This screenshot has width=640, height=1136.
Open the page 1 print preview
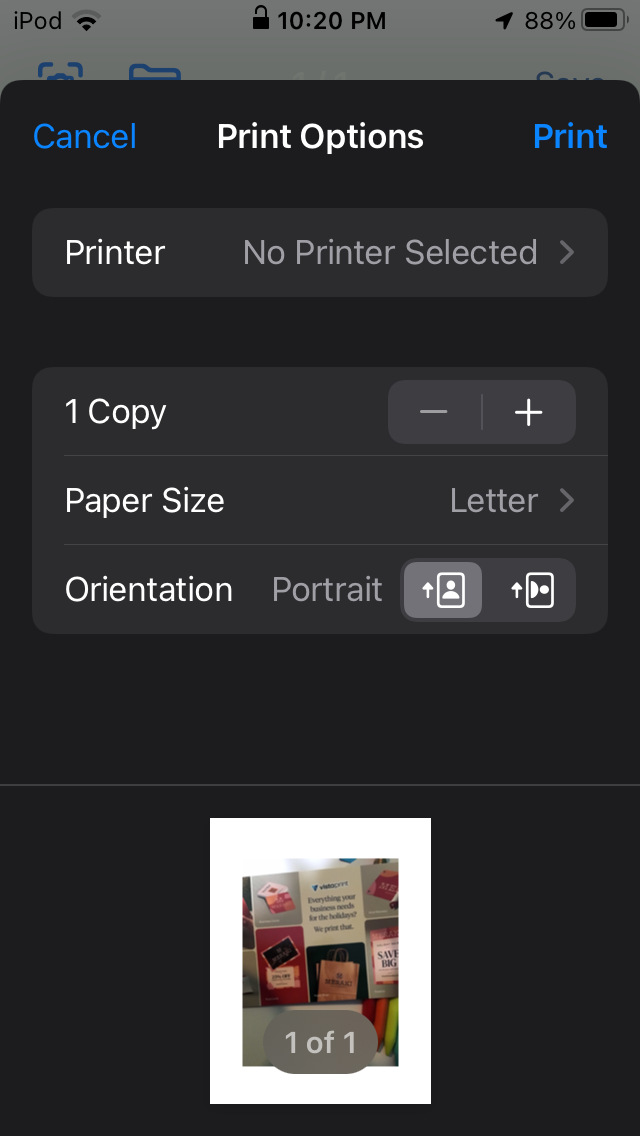click(x=320, y=961)
